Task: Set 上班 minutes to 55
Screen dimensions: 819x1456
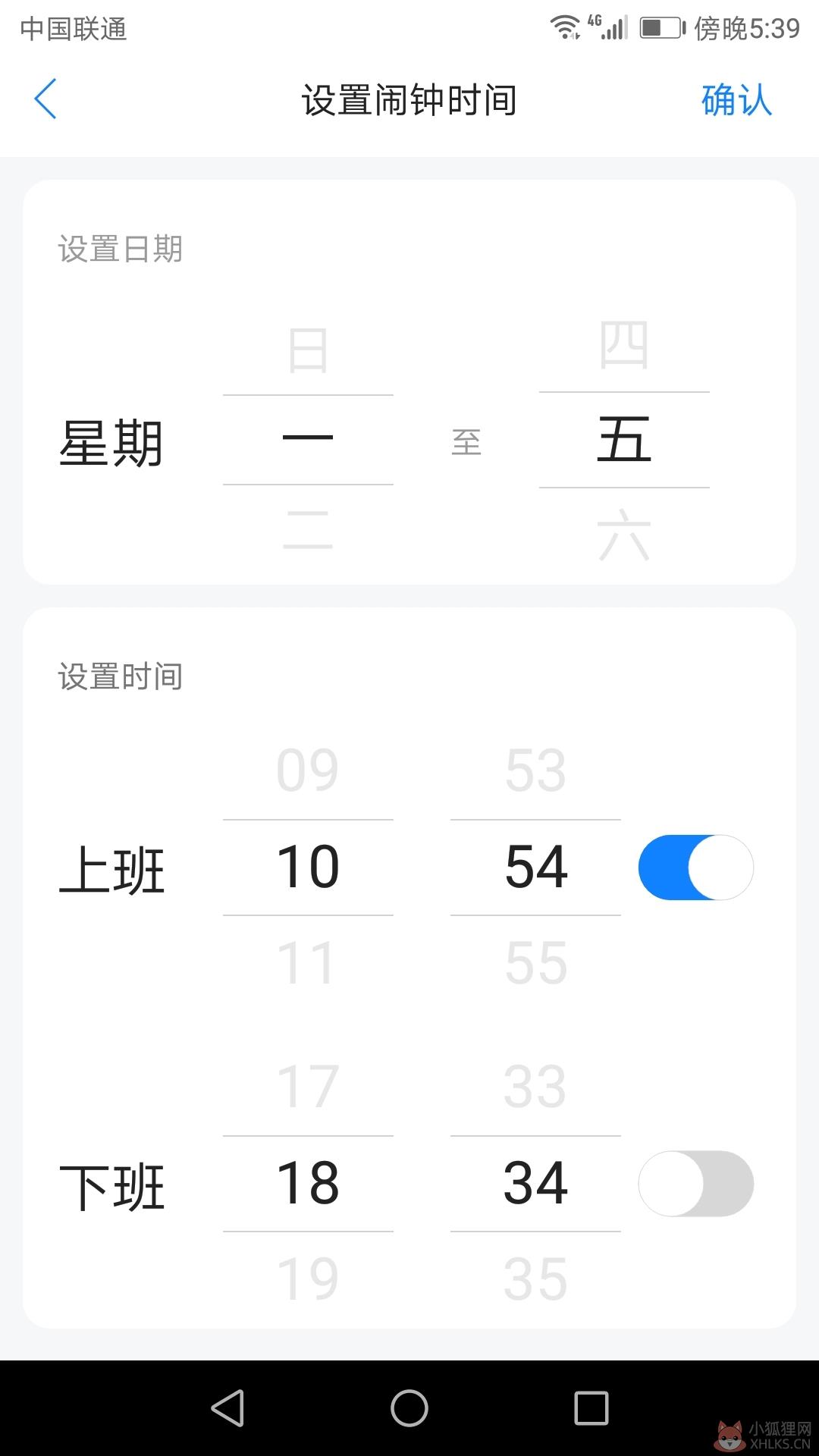Action: [x=536, y=963]
